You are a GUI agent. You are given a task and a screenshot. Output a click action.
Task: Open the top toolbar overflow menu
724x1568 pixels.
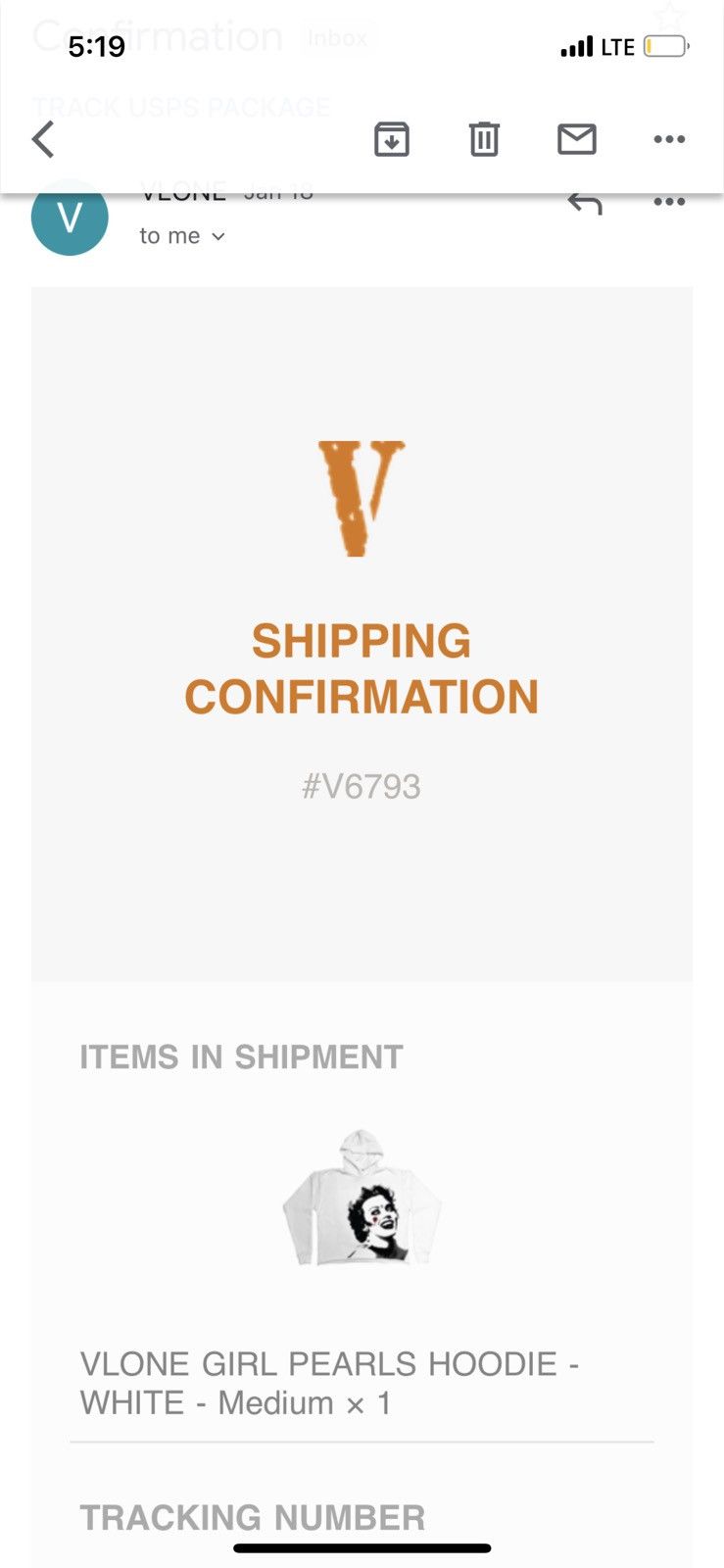669,139
